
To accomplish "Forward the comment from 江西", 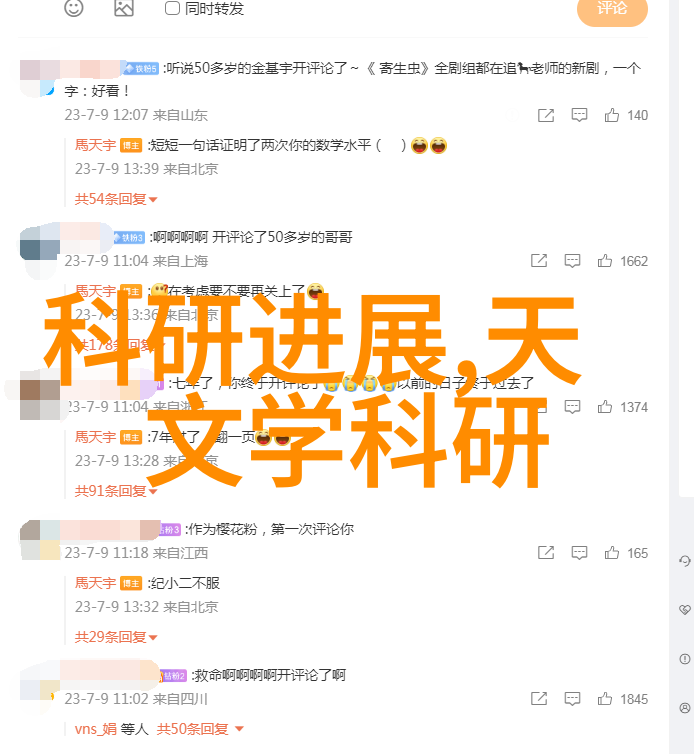I will click(546, 553).
